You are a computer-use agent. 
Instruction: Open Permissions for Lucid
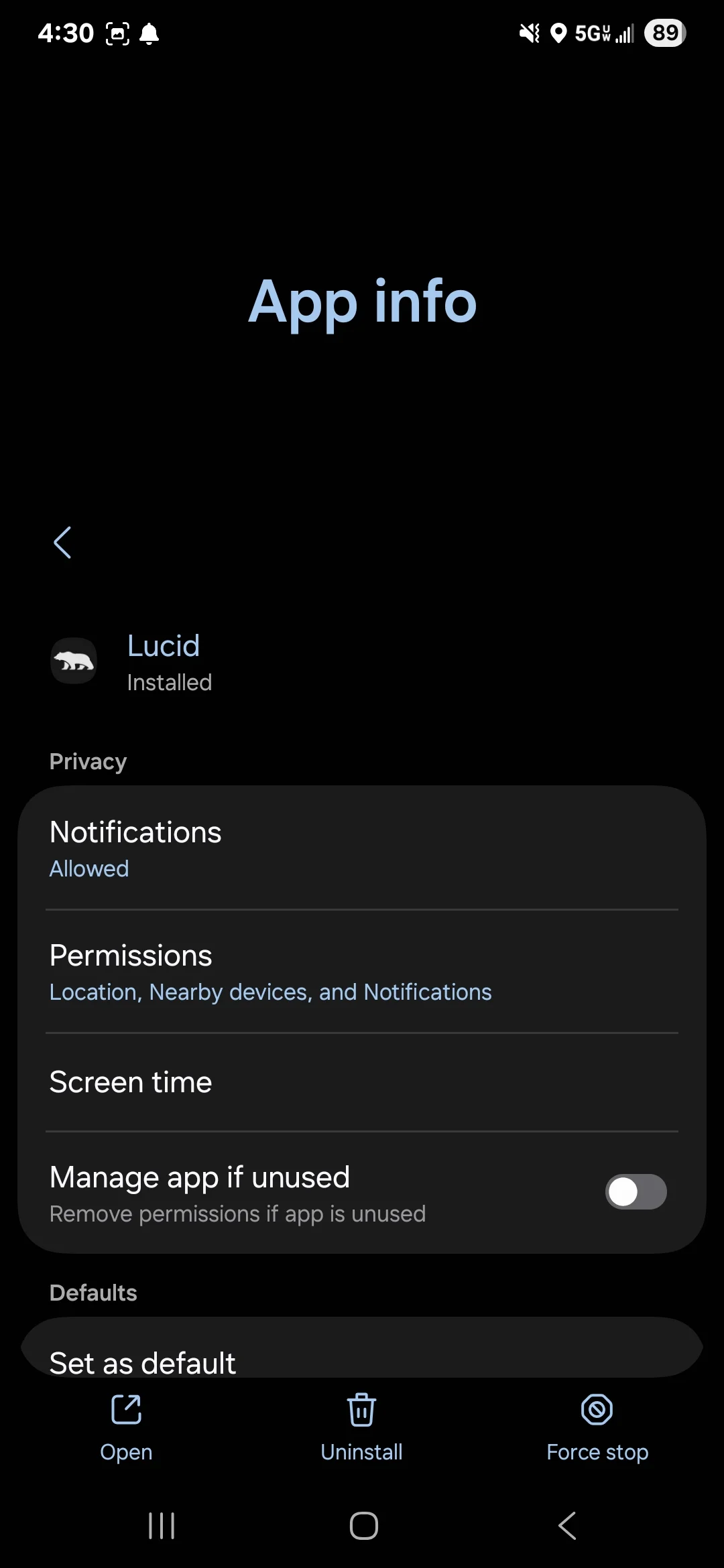coord(362,972)
